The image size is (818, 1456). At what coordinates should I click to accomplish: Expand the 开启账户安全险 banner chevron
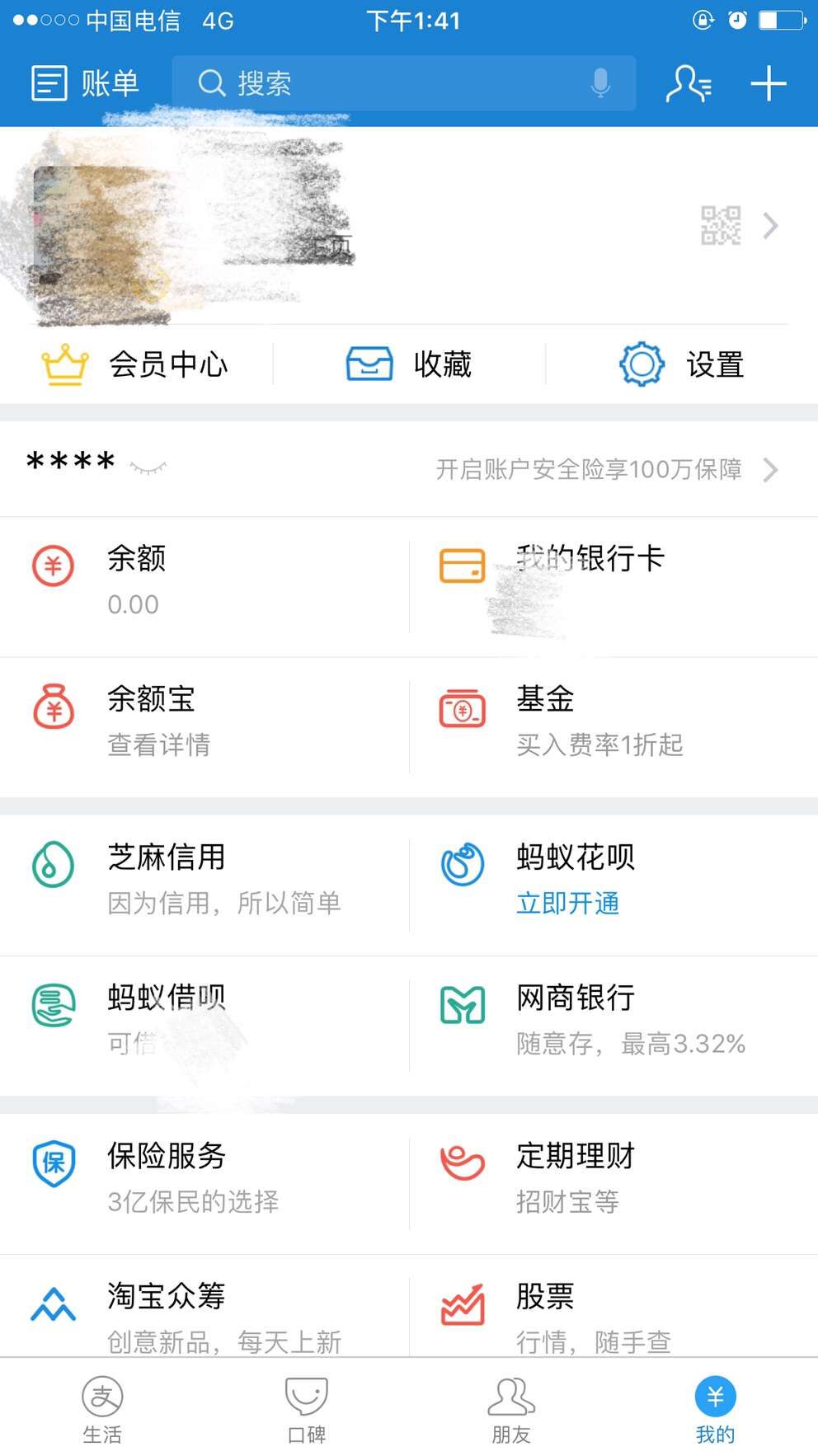click(770, 470)
